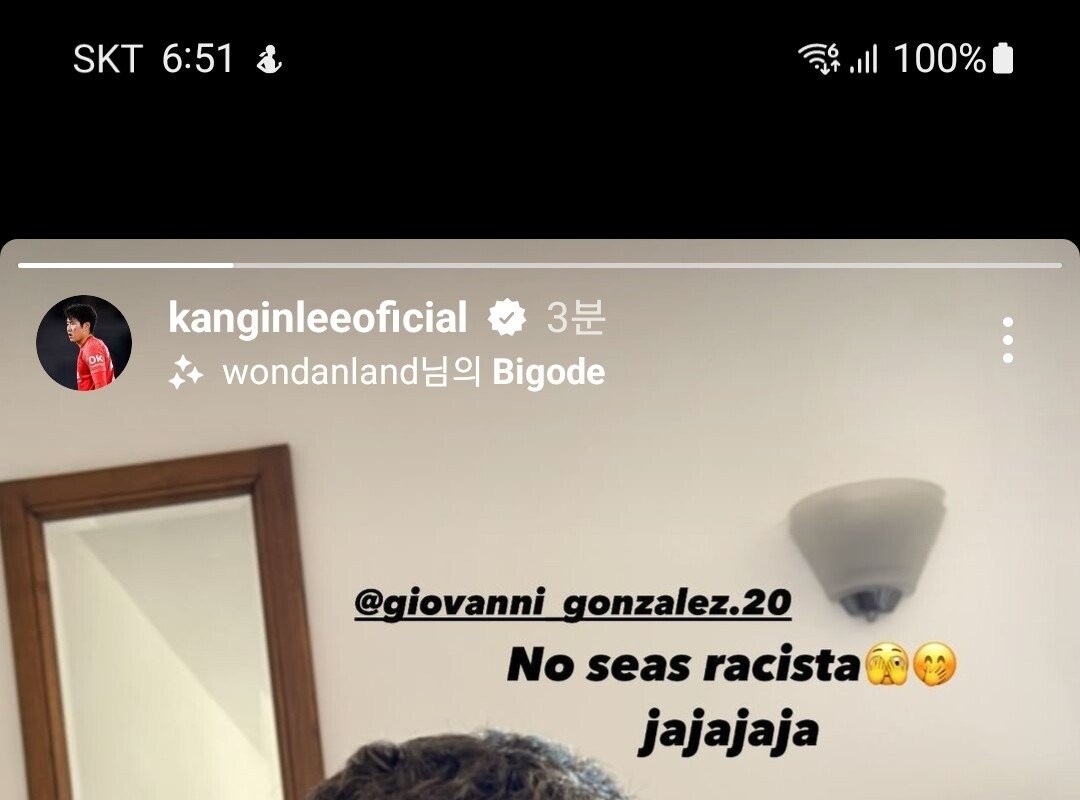This screenshot has width=1080, height=800.
Task: Open the story's three-dot options menu
Action: click(1008, 341)
